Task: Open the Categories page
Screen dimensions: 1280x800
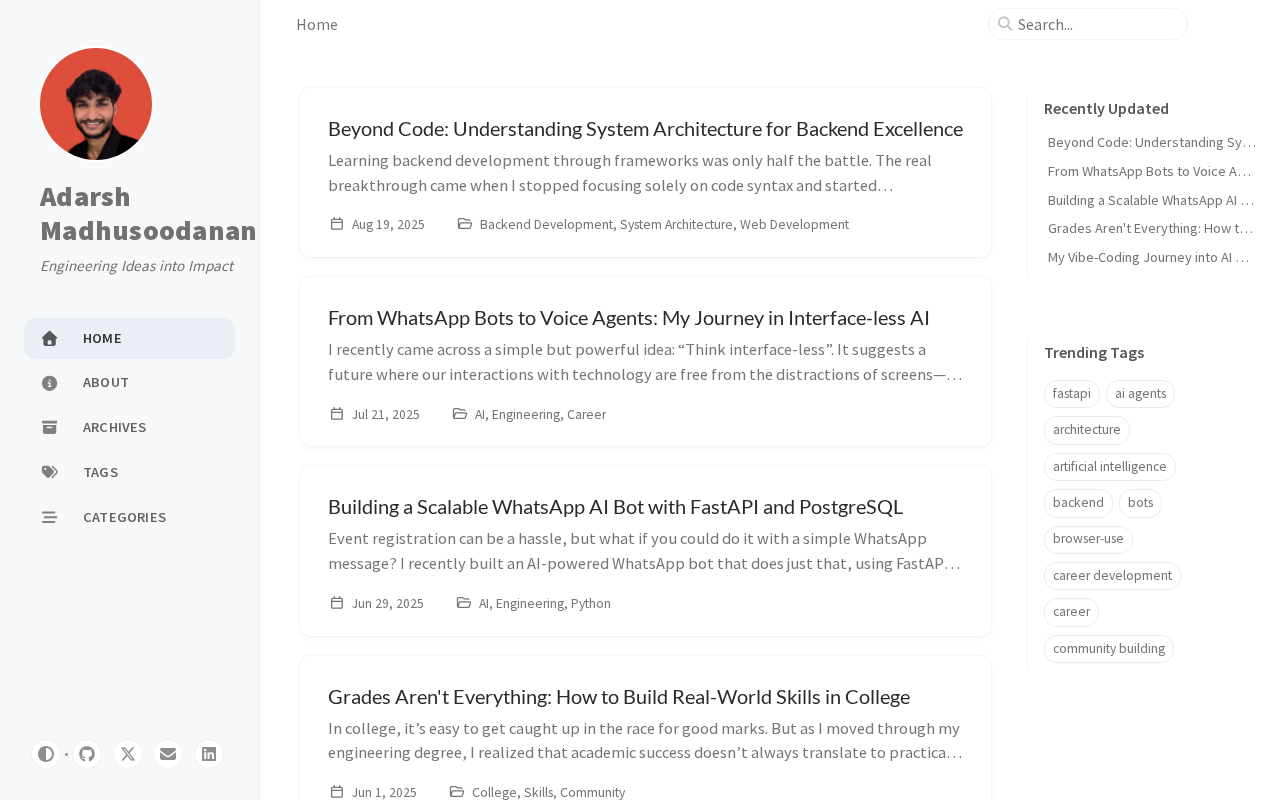Action: [x=124, y=517]
